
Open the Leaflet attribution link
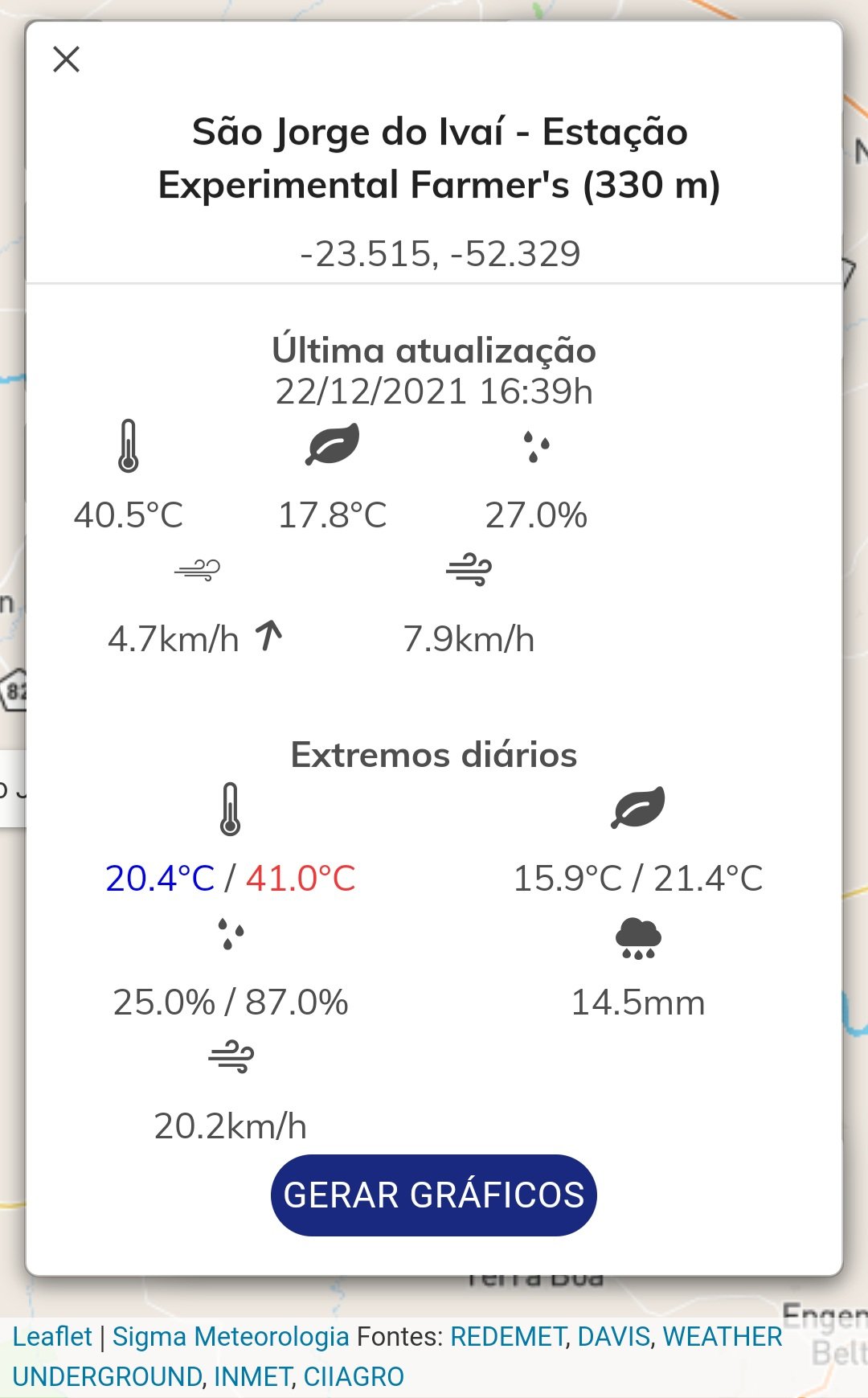(52, 1336)
